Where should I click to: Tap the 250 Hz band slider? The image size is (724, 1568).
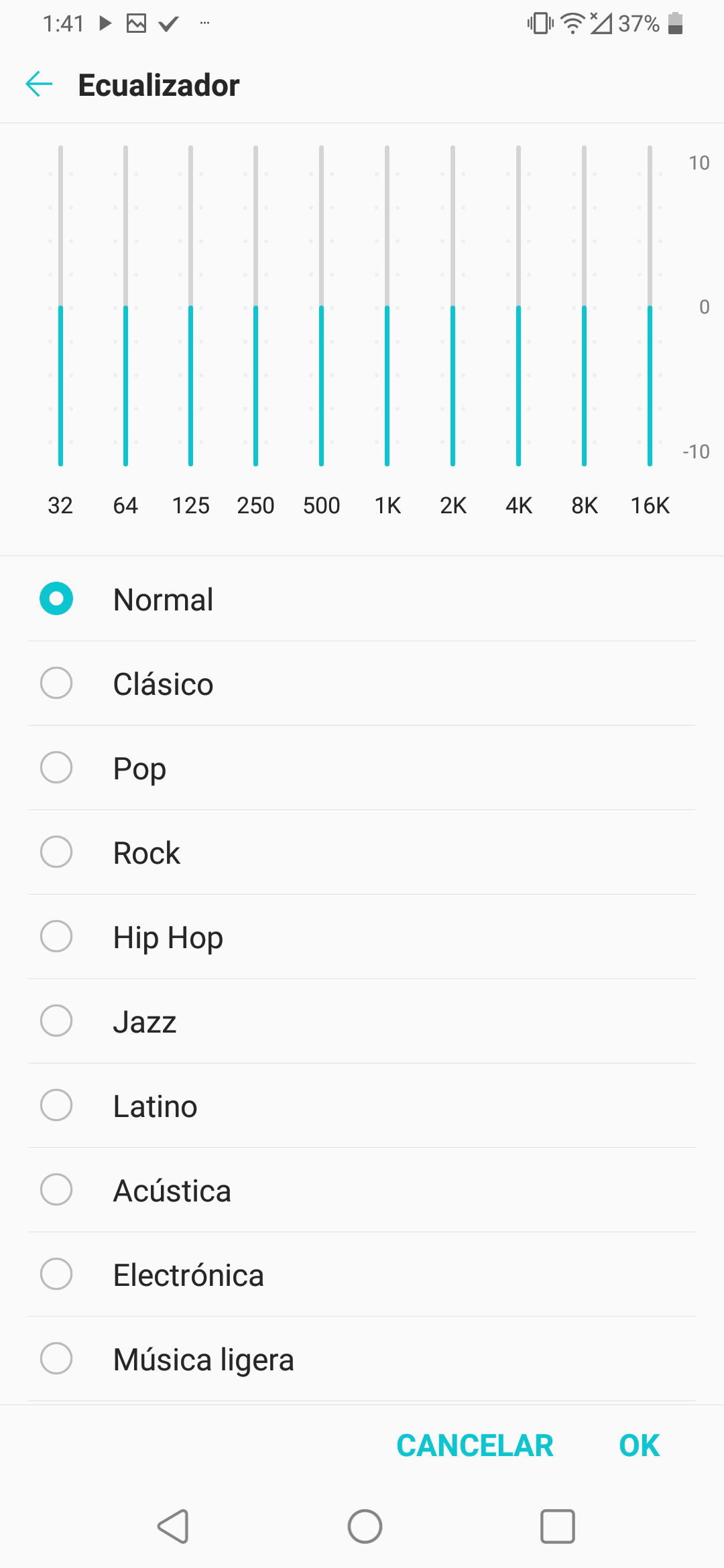coord(255,306)
